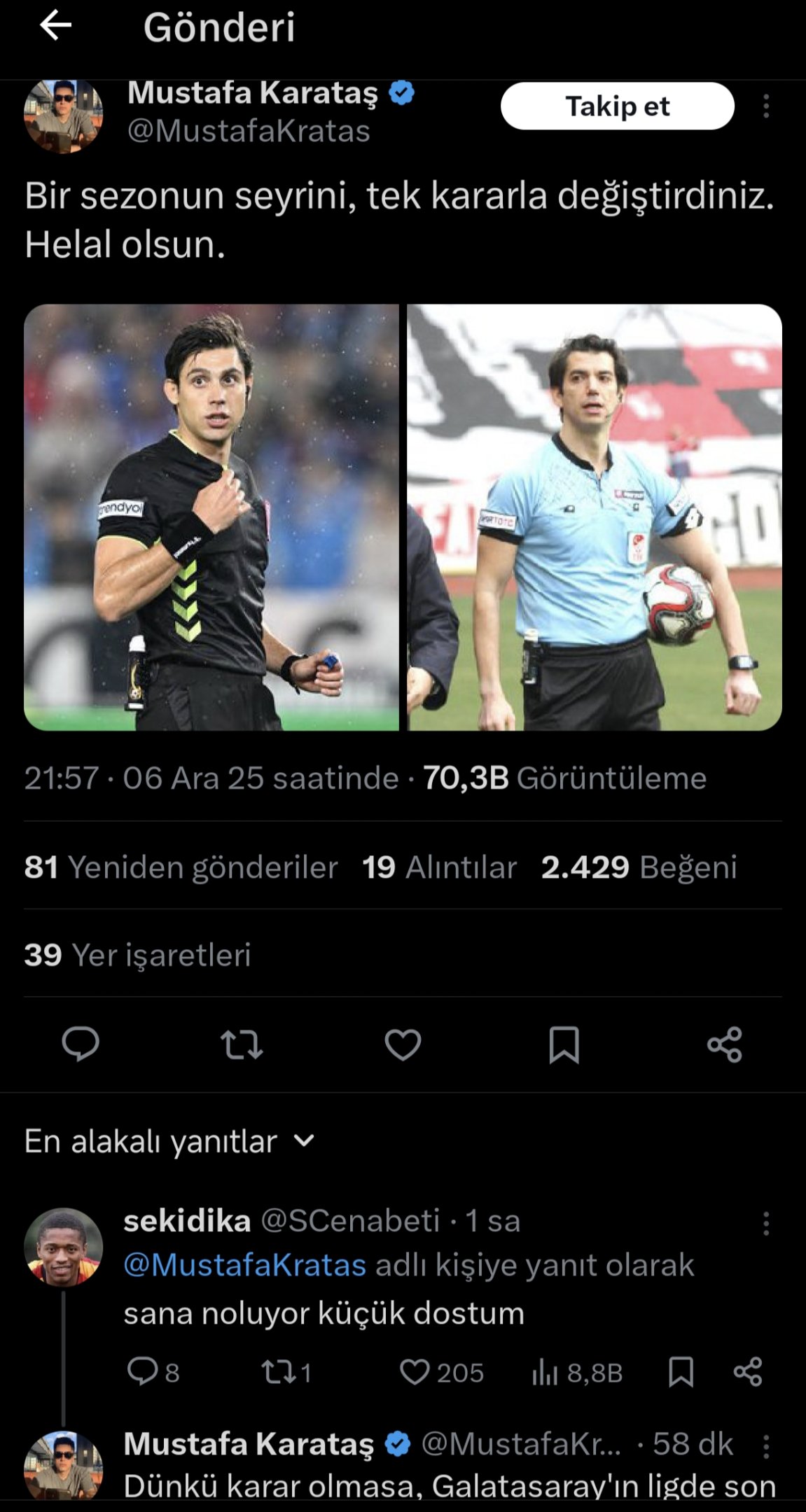Image resolution: width=806 pixels, height=1512 pixels.
Task: Open the 19 Alıntılar list
Action: point(439,867)
